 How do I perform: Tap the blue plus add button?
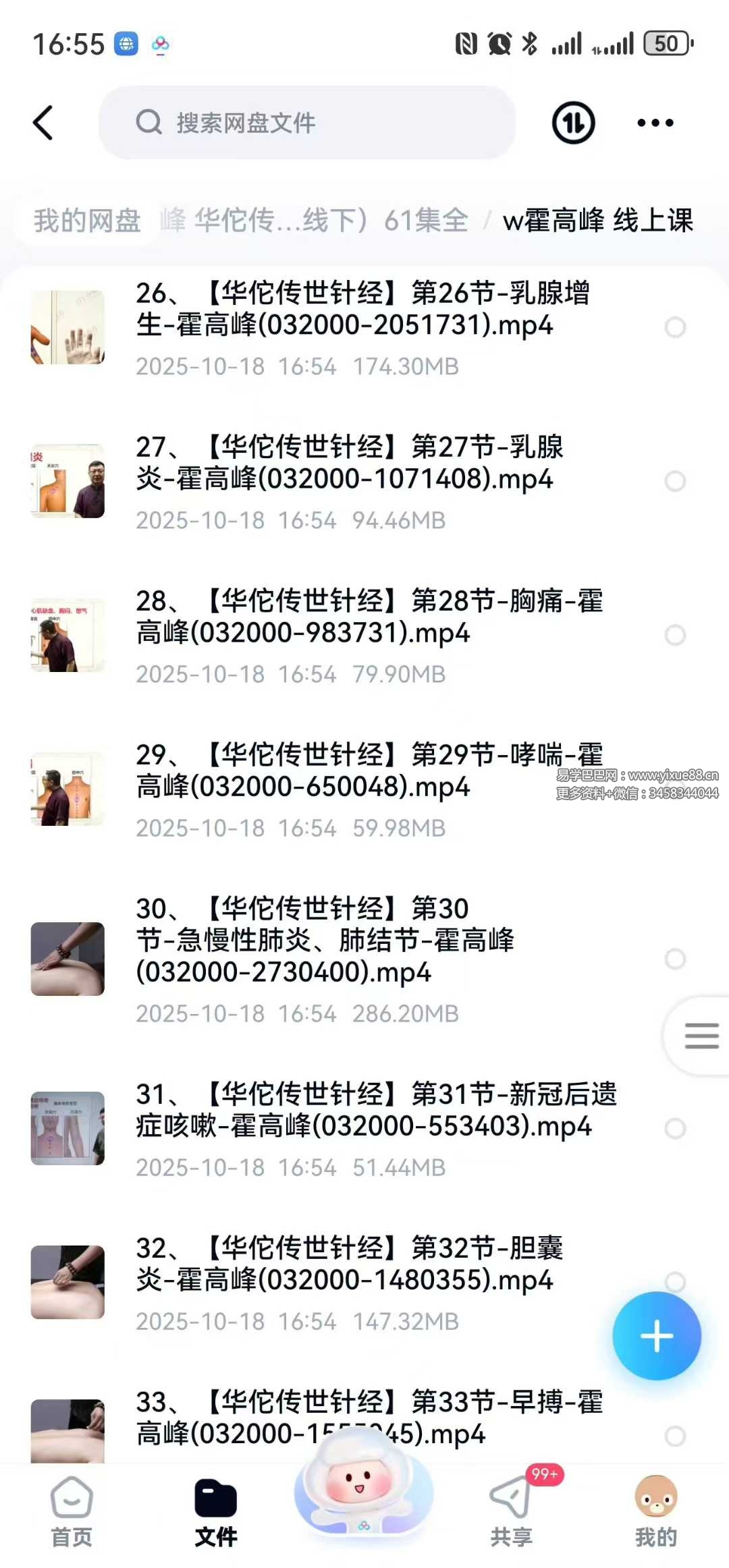656,1336
